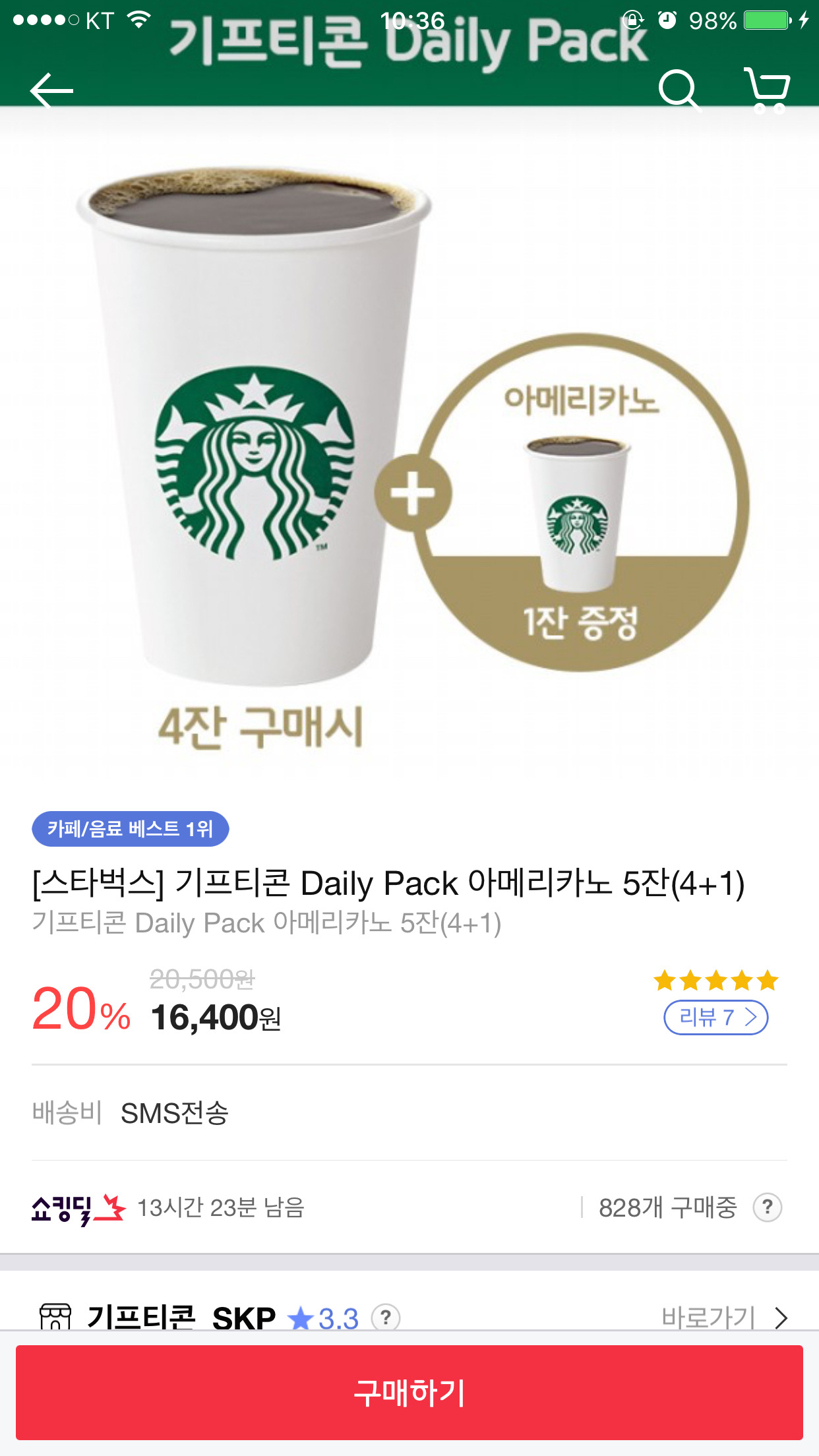Tap the orientation lock indicator in status bar

[632, 20]
